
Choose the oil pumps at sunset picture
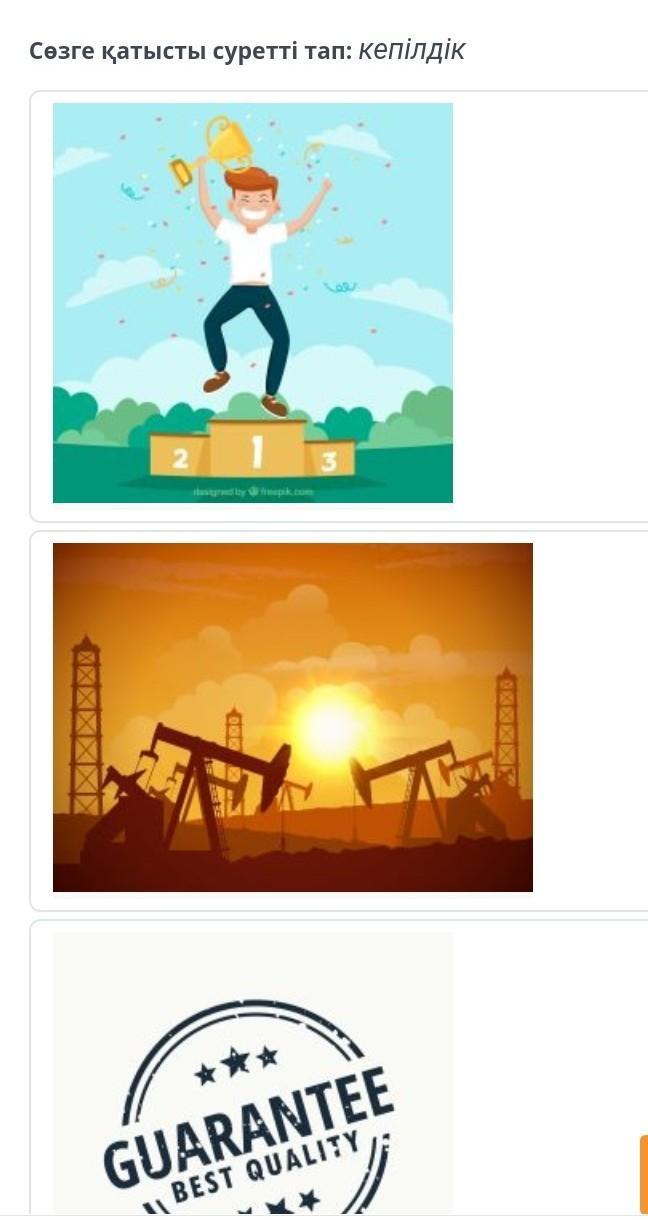292,717
